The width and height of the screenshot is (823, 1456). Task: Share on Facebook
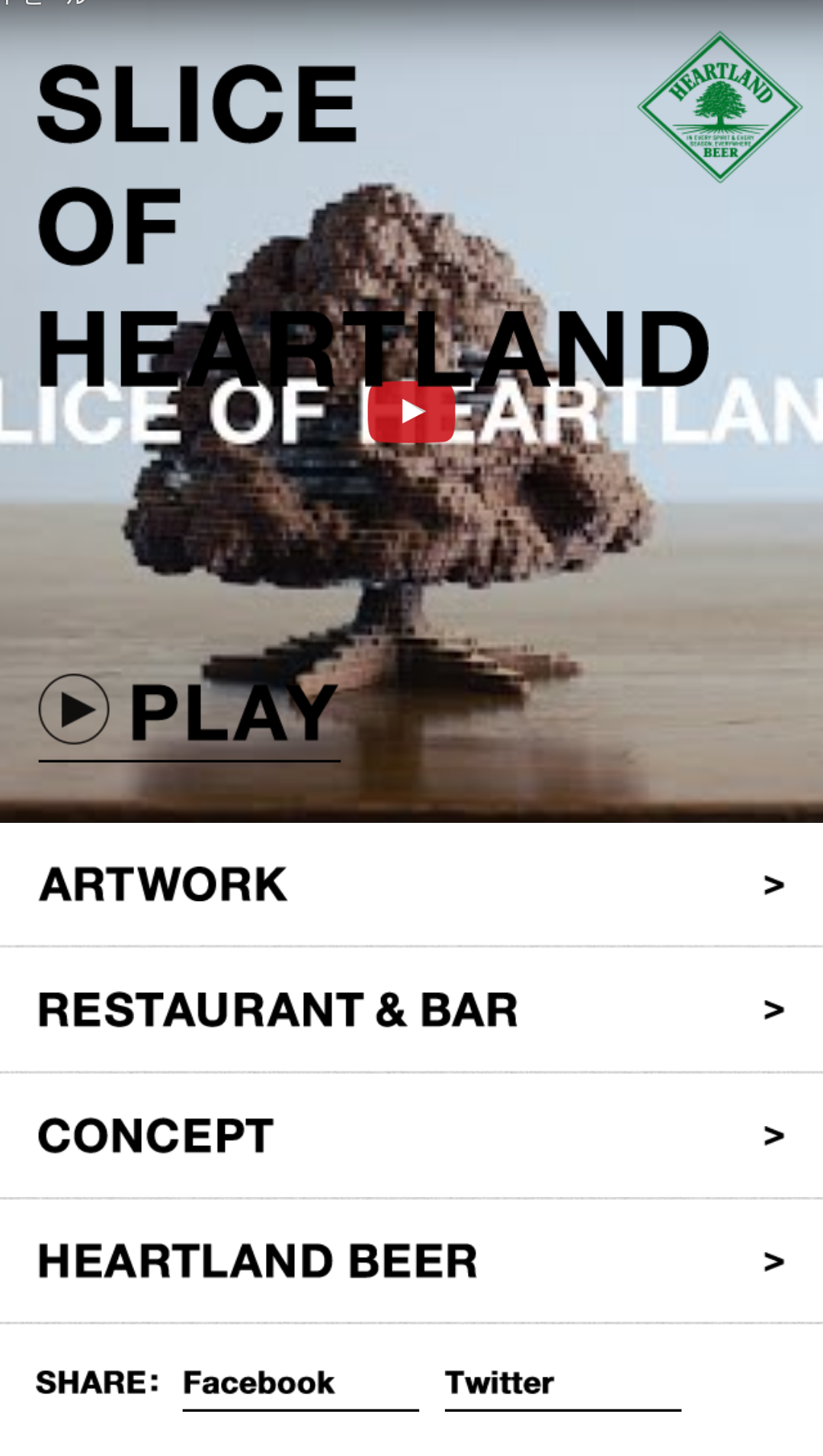pyautogui.click(x=259, y=1383)
